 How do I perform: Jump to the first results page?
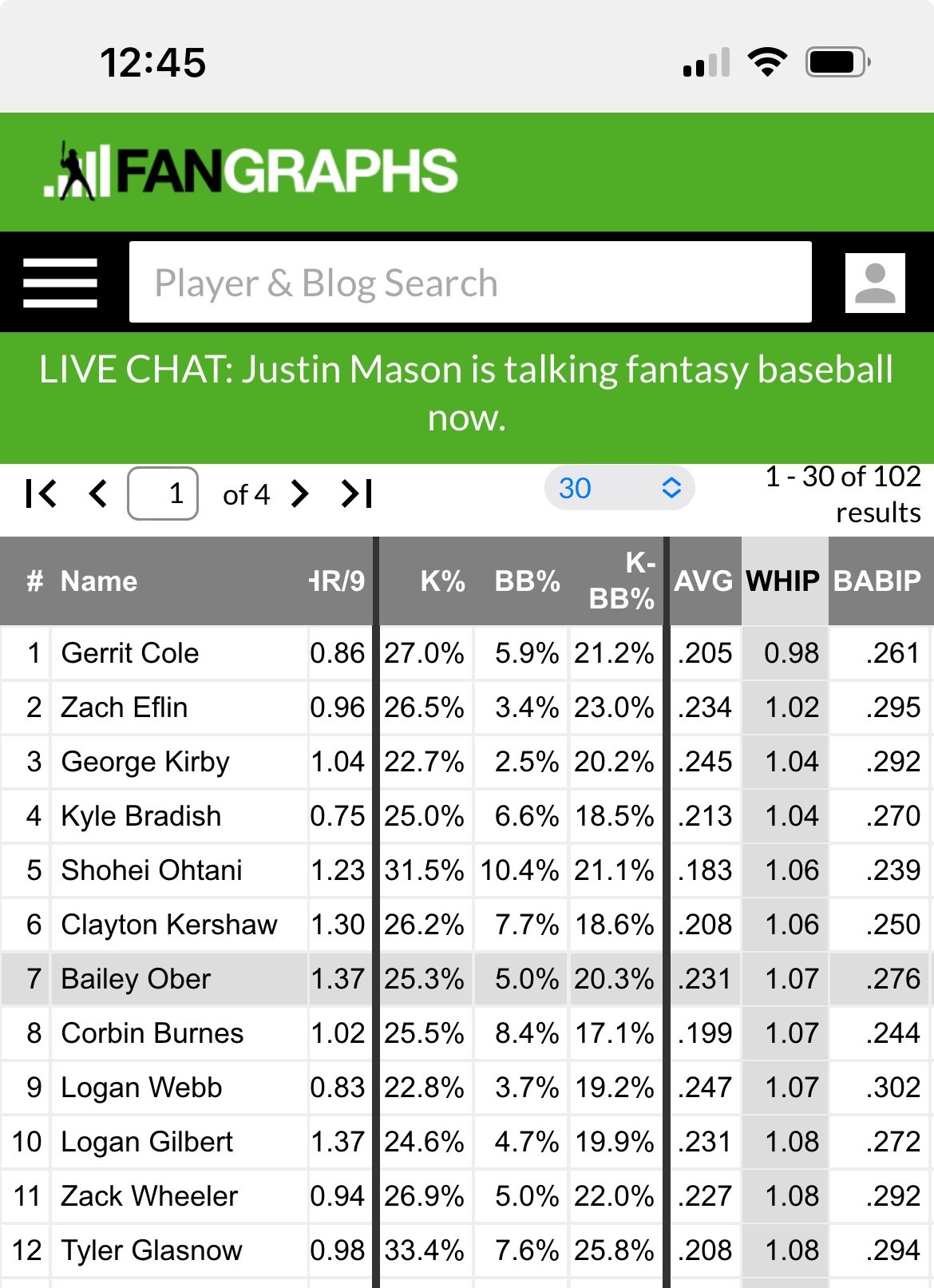[41, 493]
